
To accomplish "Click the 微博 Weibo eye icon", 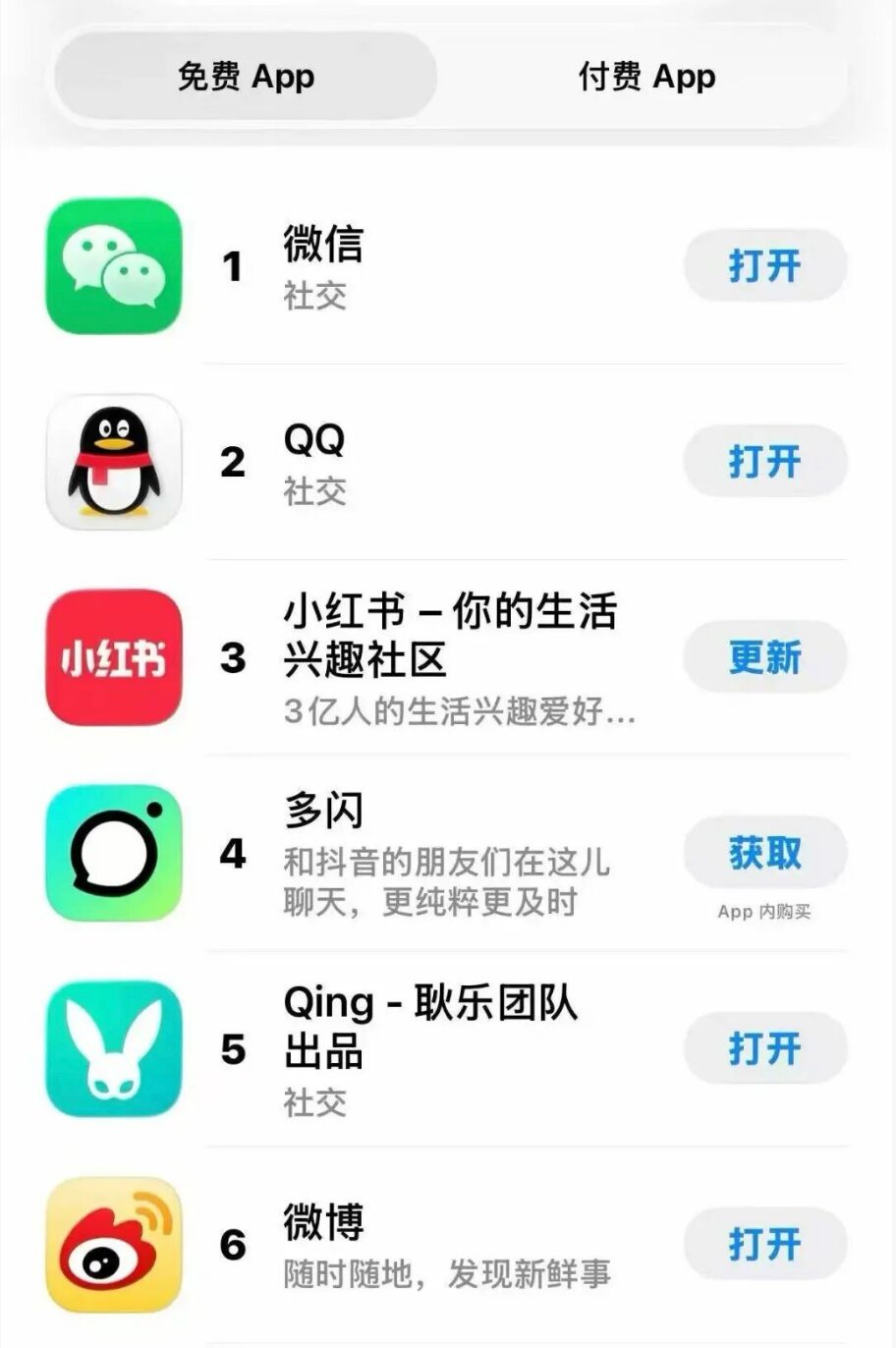I will 112,1243.
